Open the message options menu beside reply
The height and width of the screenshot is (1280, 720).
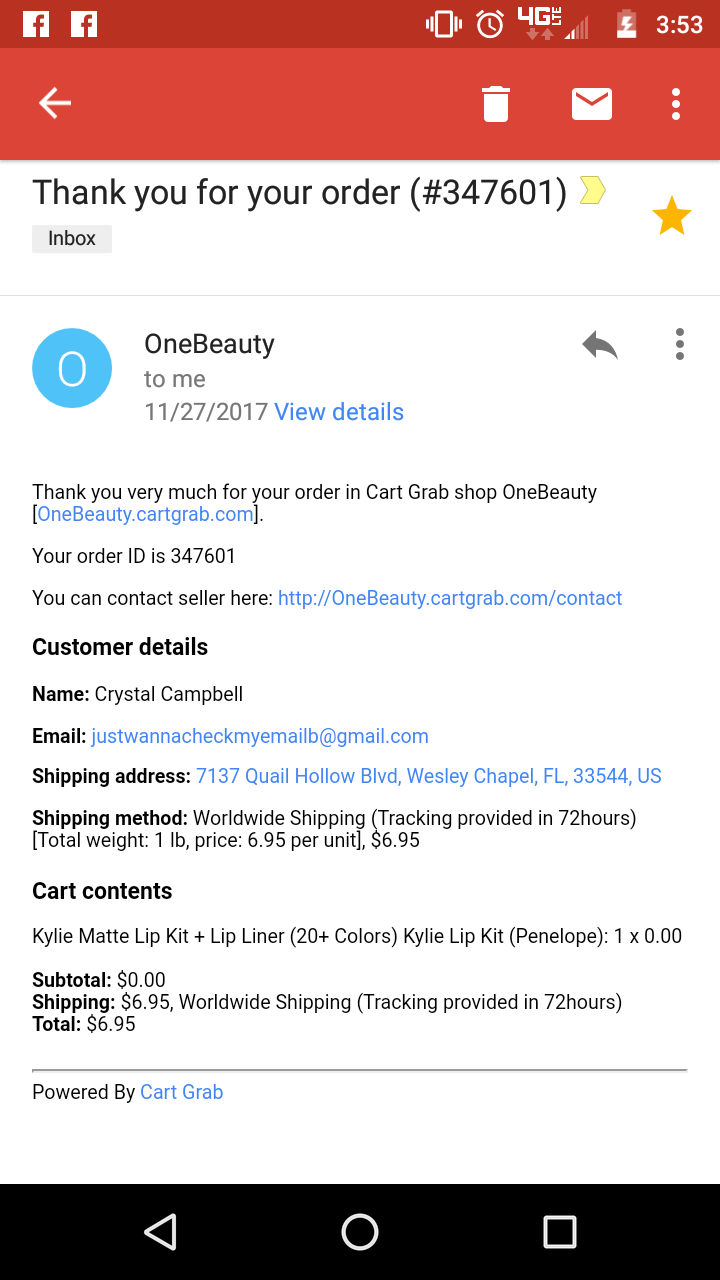(x=680, y=344)
